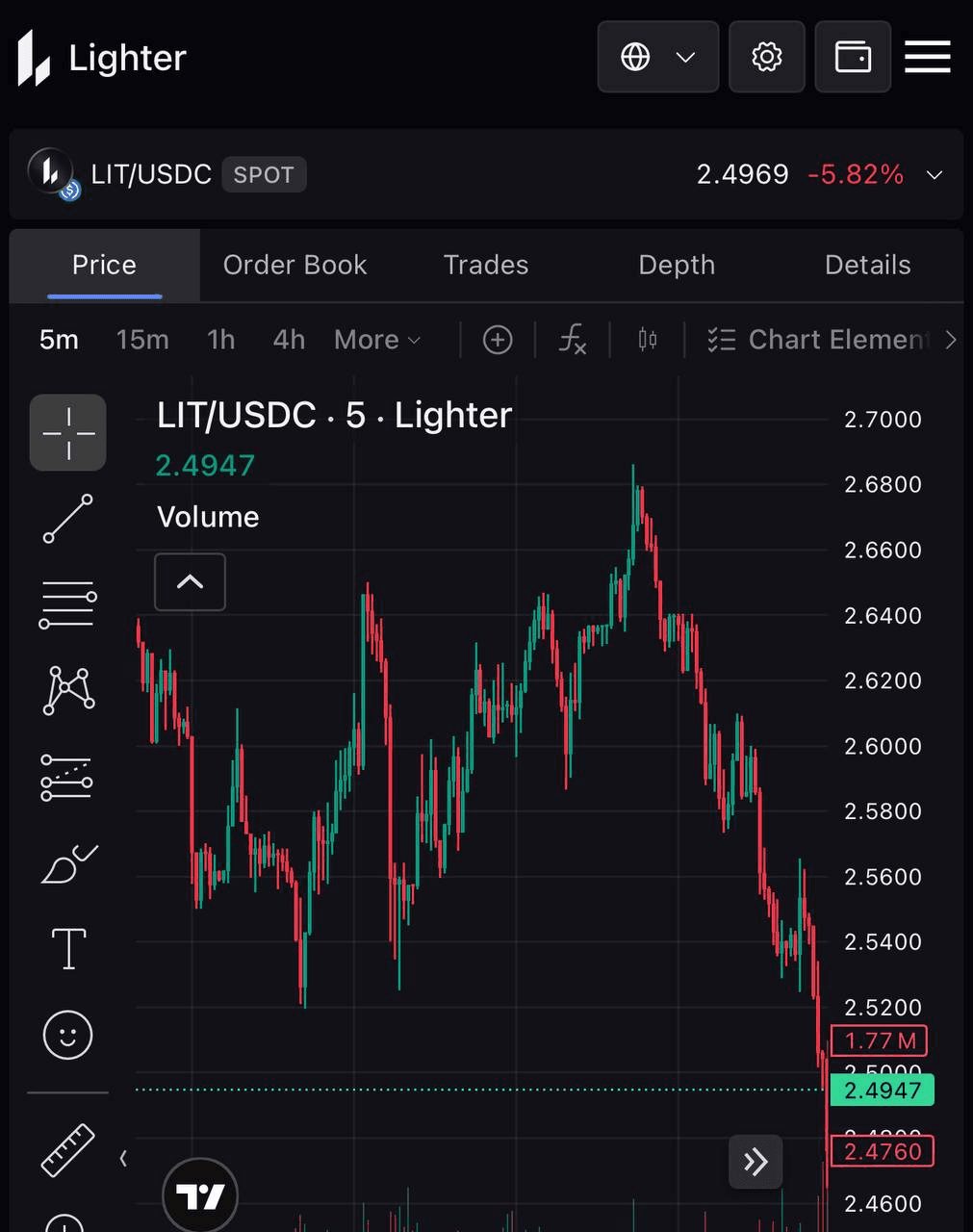Expand the LIT/USDC market selector
973x1232 pixels.
934,175
